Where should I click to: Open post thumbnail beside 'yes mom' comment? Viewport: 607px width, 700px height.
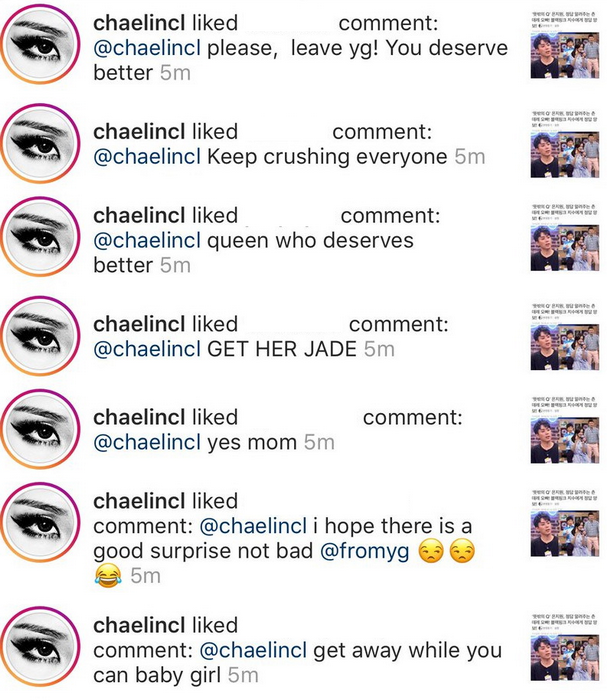click(565, 432)
